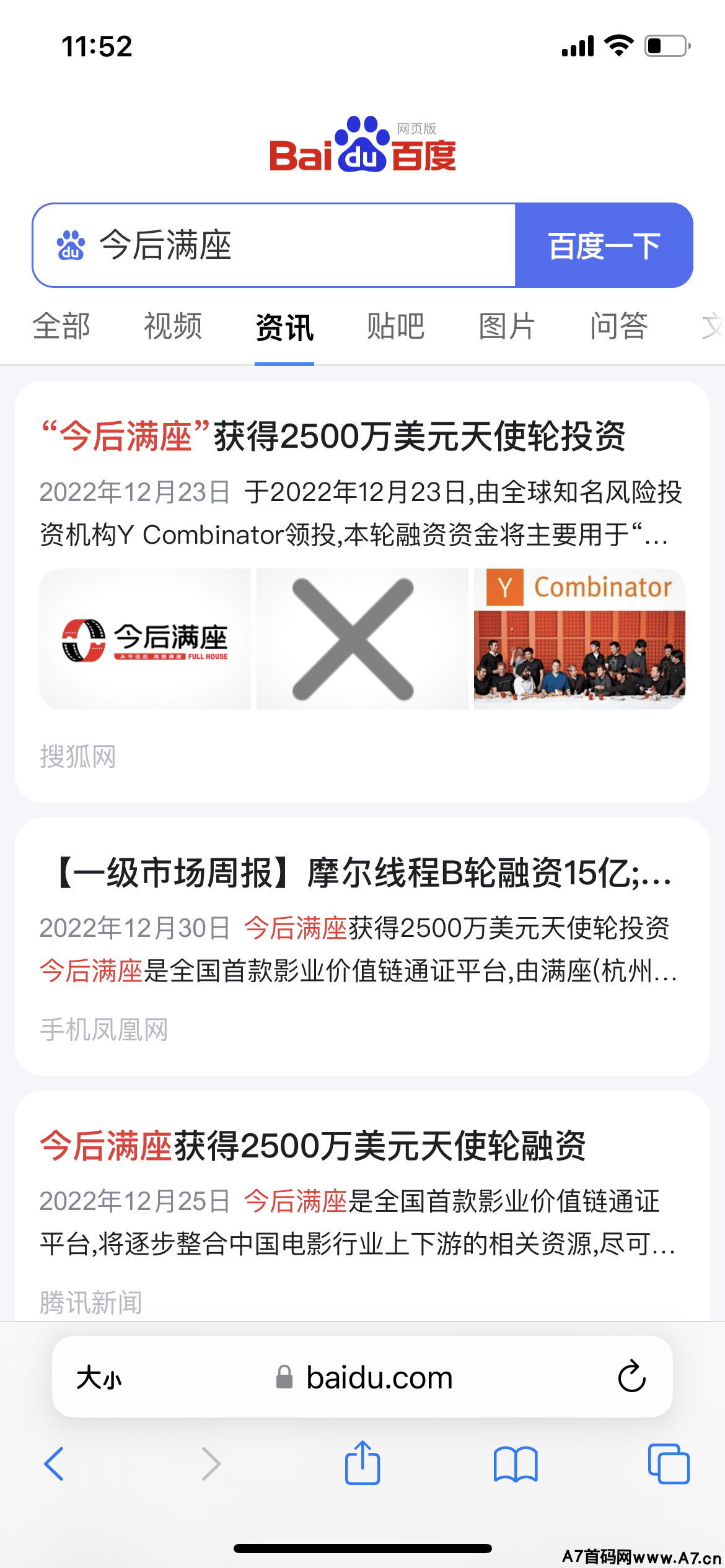Open the 搜狐网 article on 天使轮投资
This screenshot has width=725, height=1568.
(333, 436)
